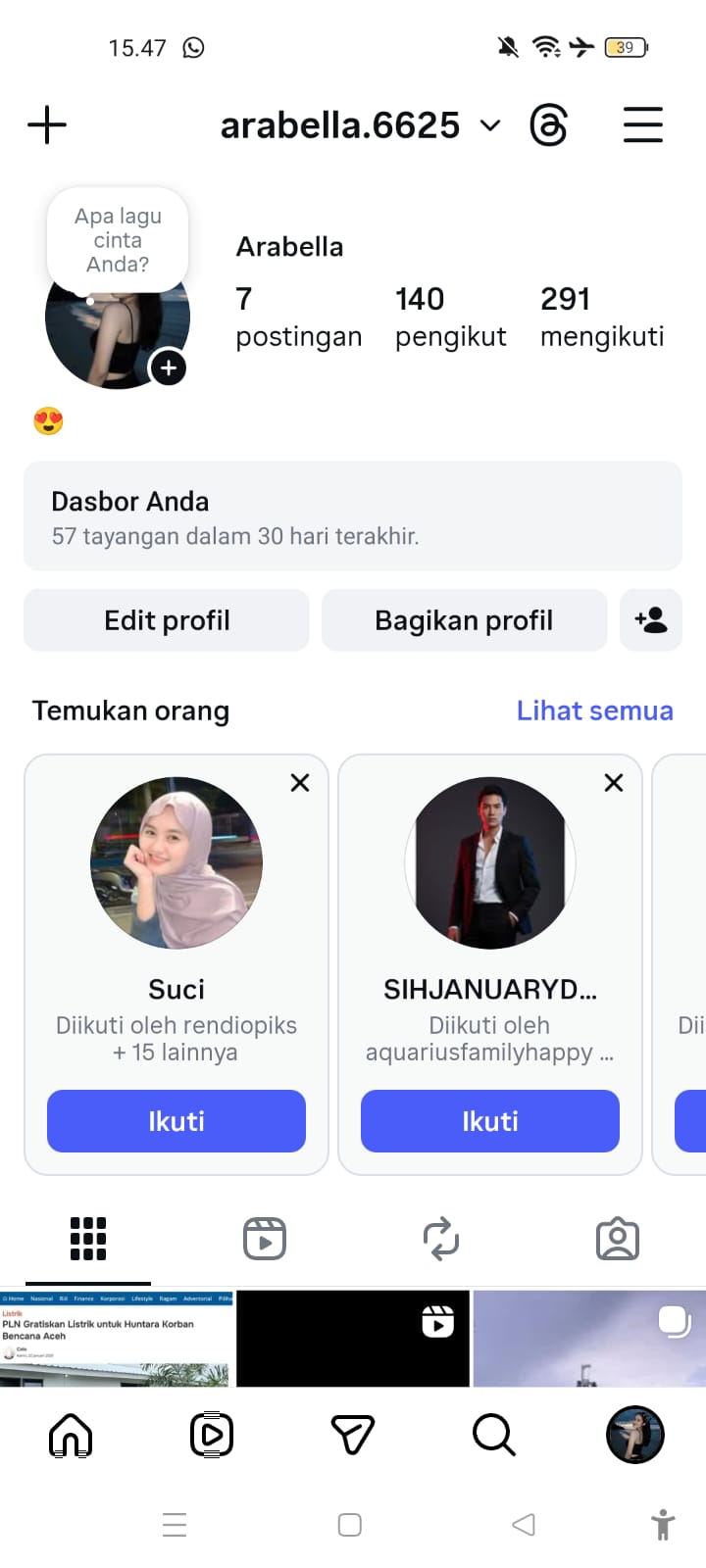Screen dimensions: 706x1568
Task: Open the Threads icon
Action: click(548, 125)
